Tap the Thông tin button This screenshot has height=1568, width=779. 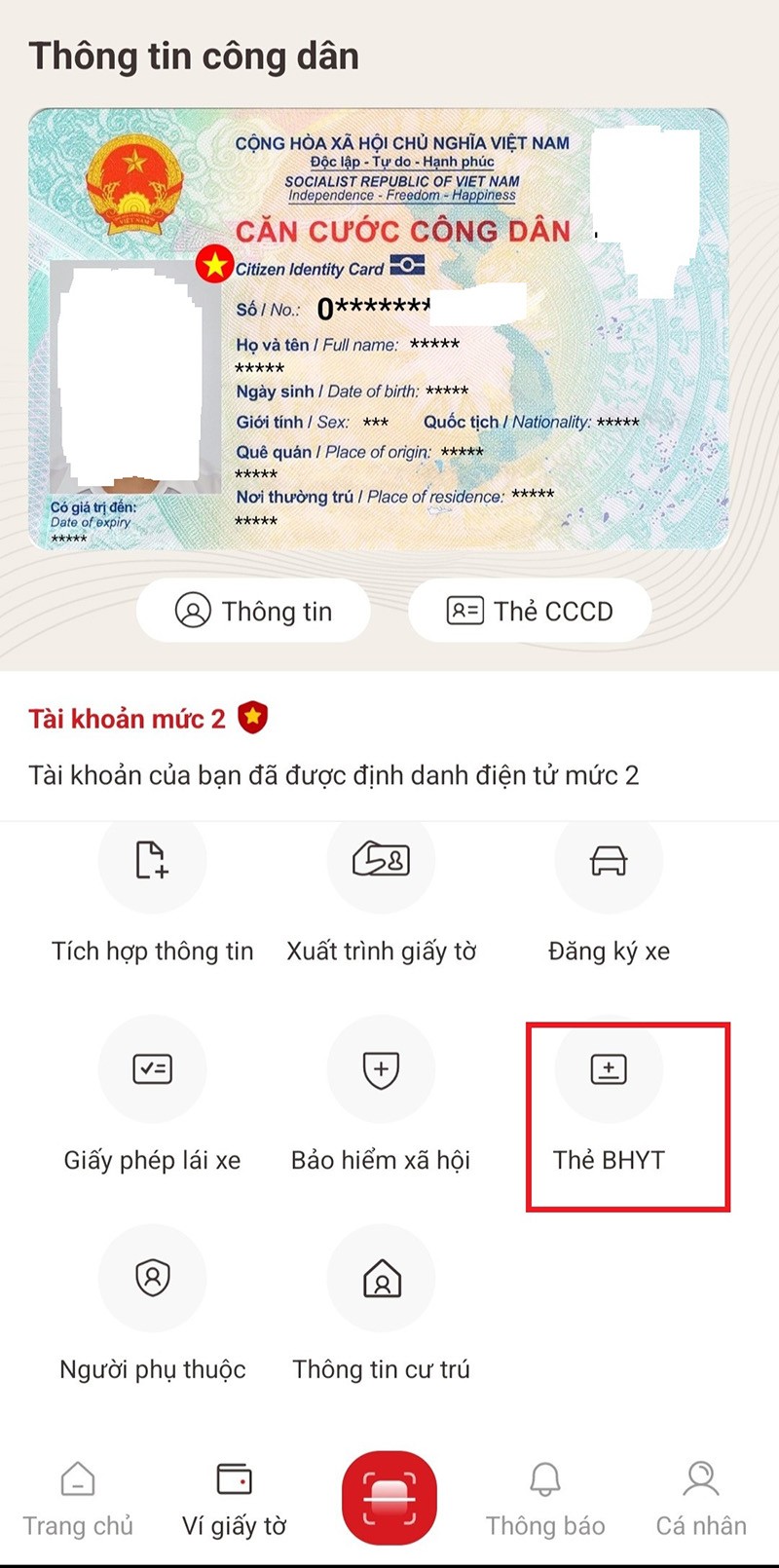(251, 611)
